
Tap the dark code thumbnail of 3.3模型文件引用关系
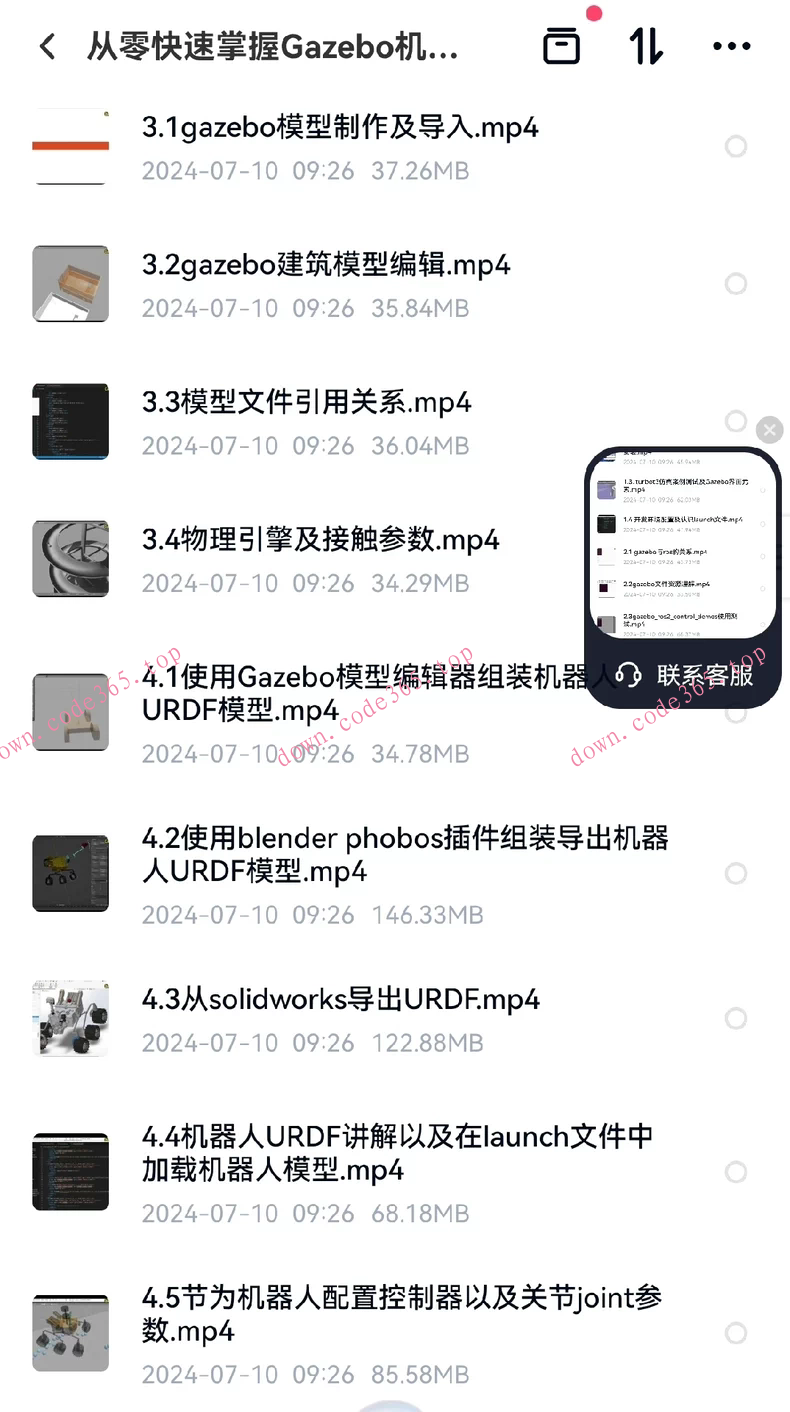(x=70, y=421)
